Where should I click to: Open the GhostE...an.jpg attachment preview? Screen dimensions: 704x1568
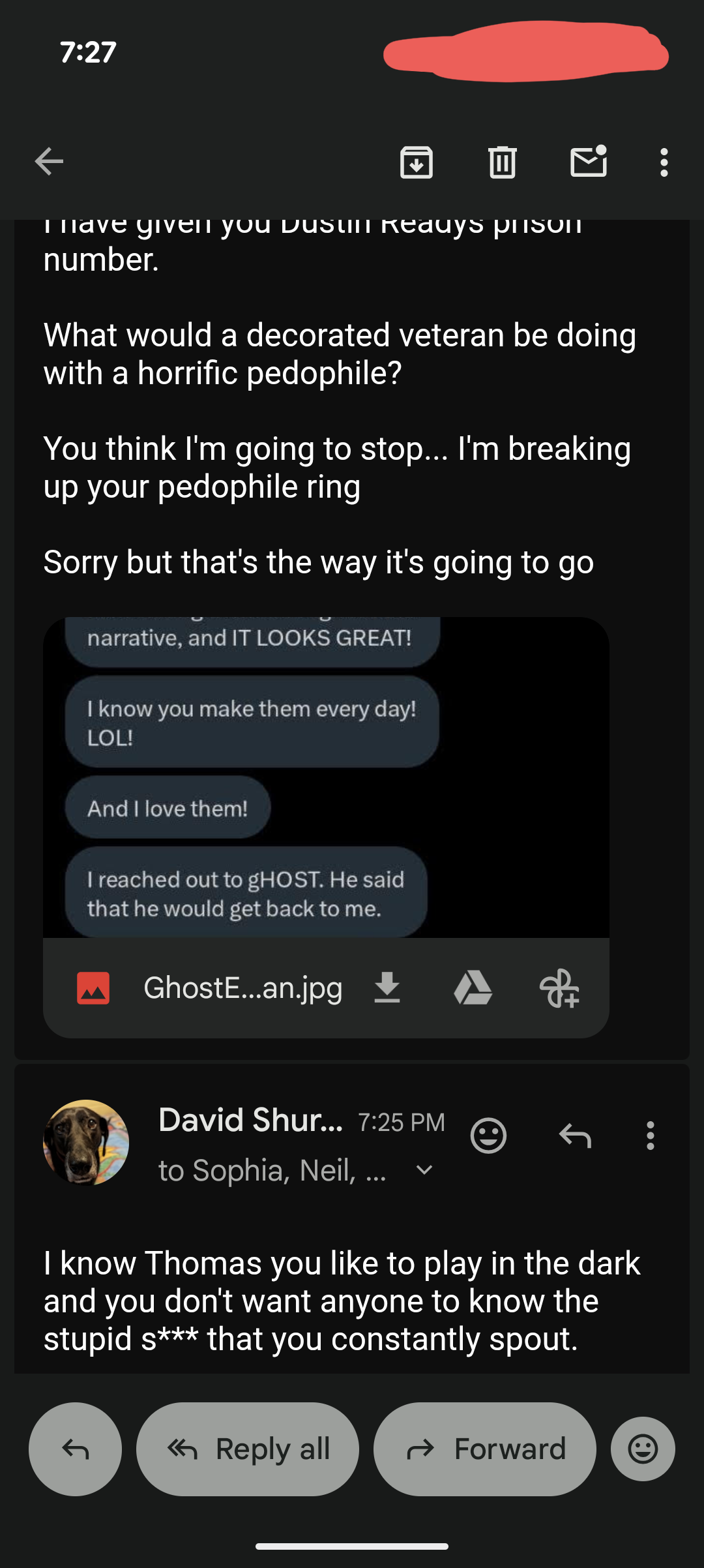pyautogui.click(x=326, y=776)
